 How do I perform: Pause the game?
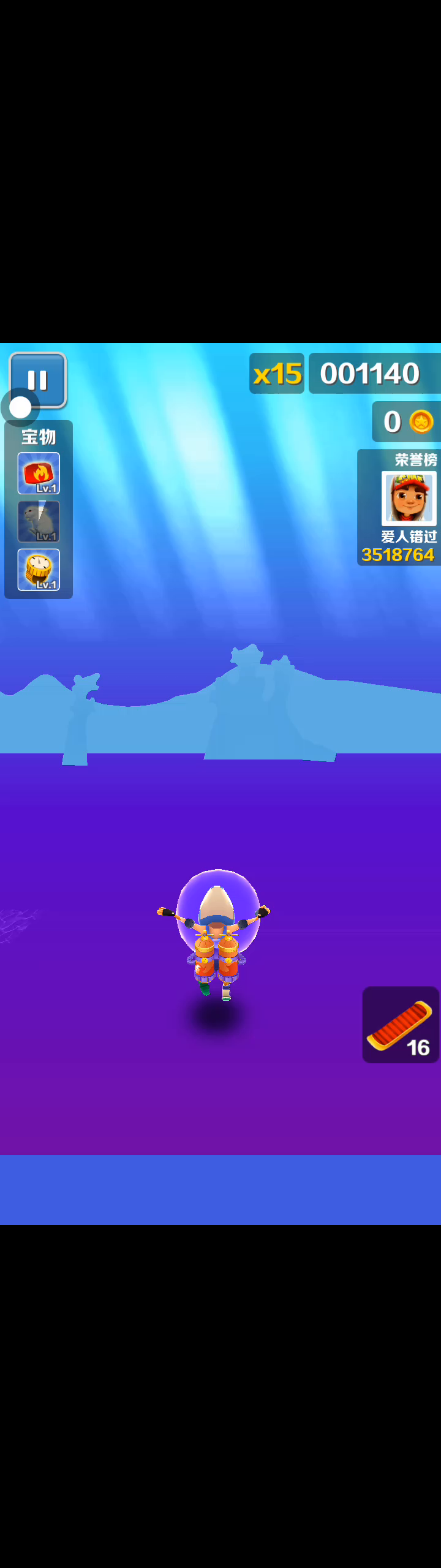point(38,379)
